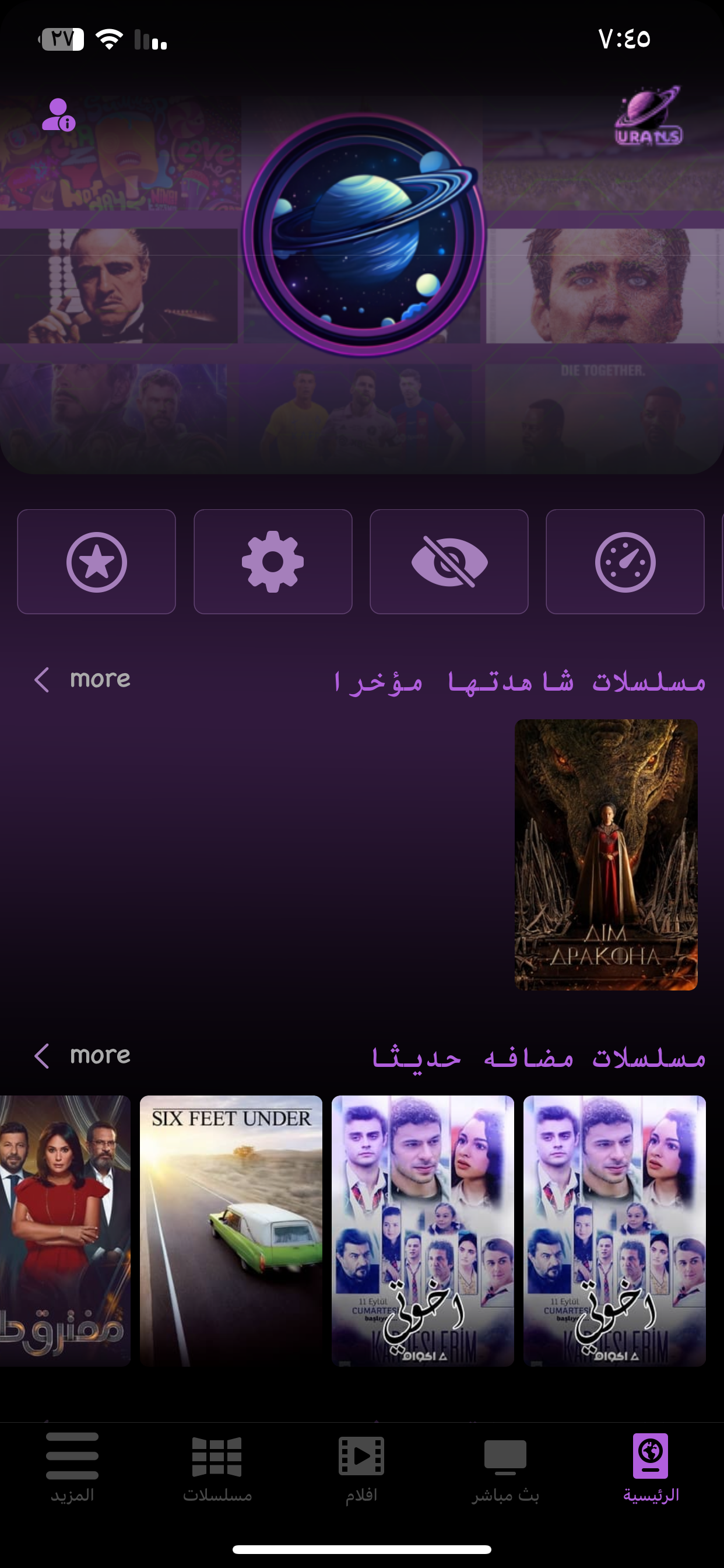Show more recently watched series

coord(83,680)
